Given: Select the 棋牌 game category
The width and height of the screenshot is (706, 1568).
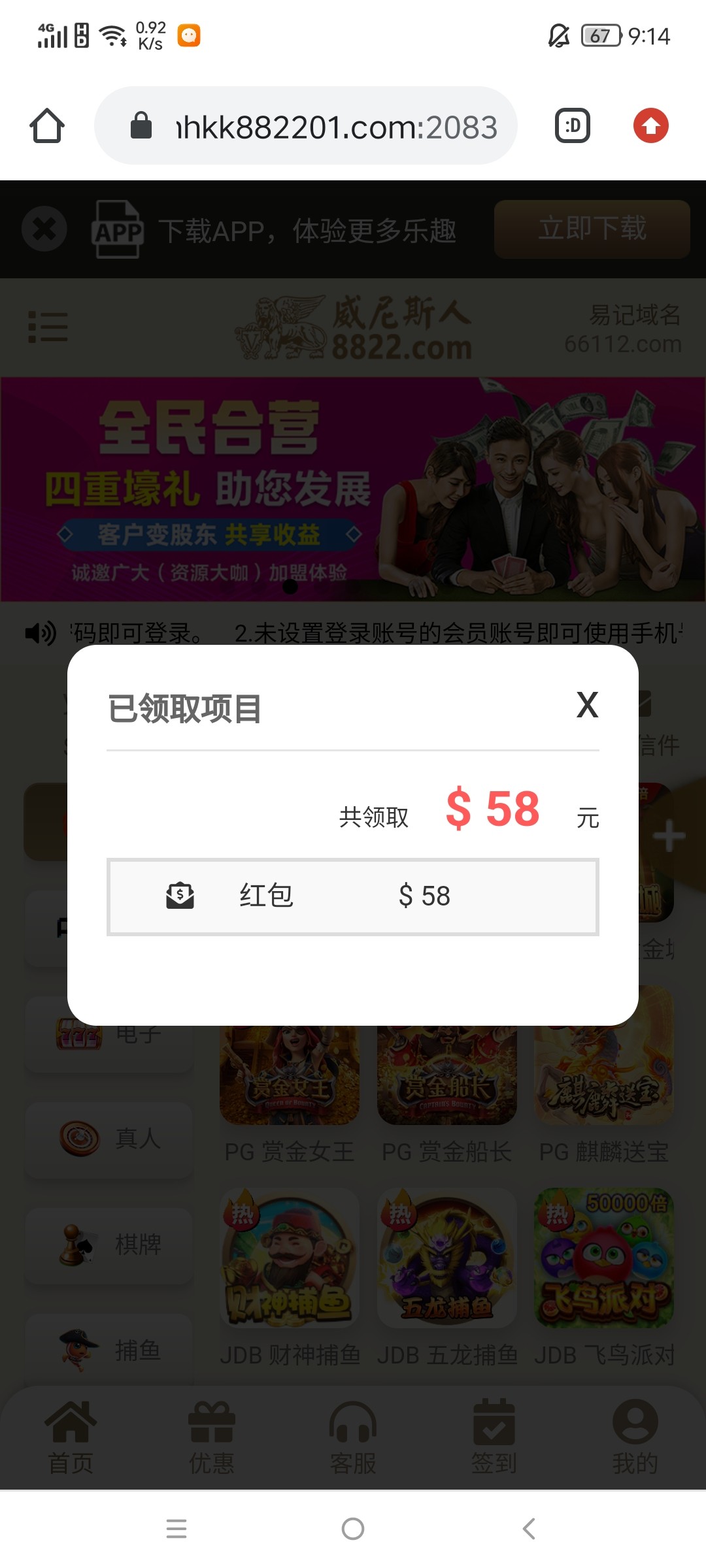Looking at the screenshot, I should 109,1245.
